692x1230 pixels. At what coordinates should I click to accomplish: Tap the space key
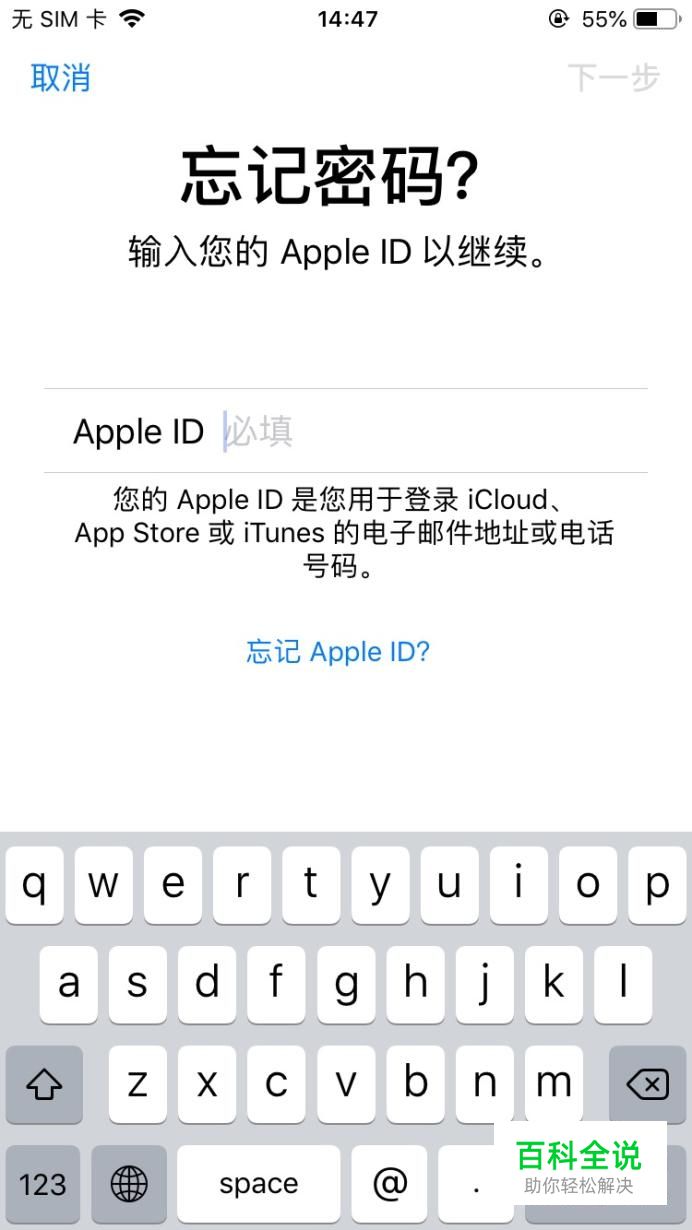pyautogui.click(x=258, y=1184)
